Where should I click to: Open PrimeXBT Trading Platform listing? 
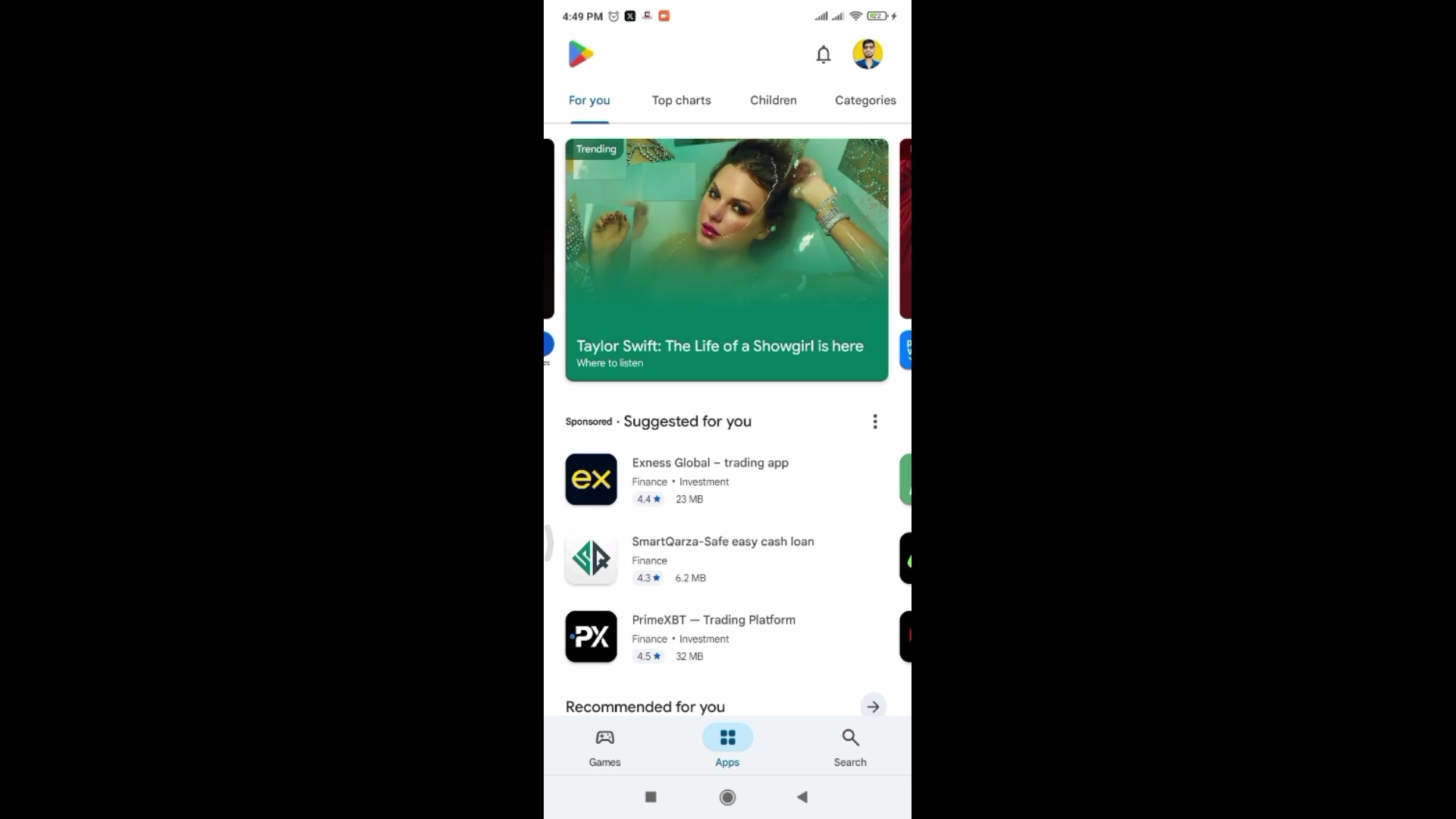click(713, 637)
